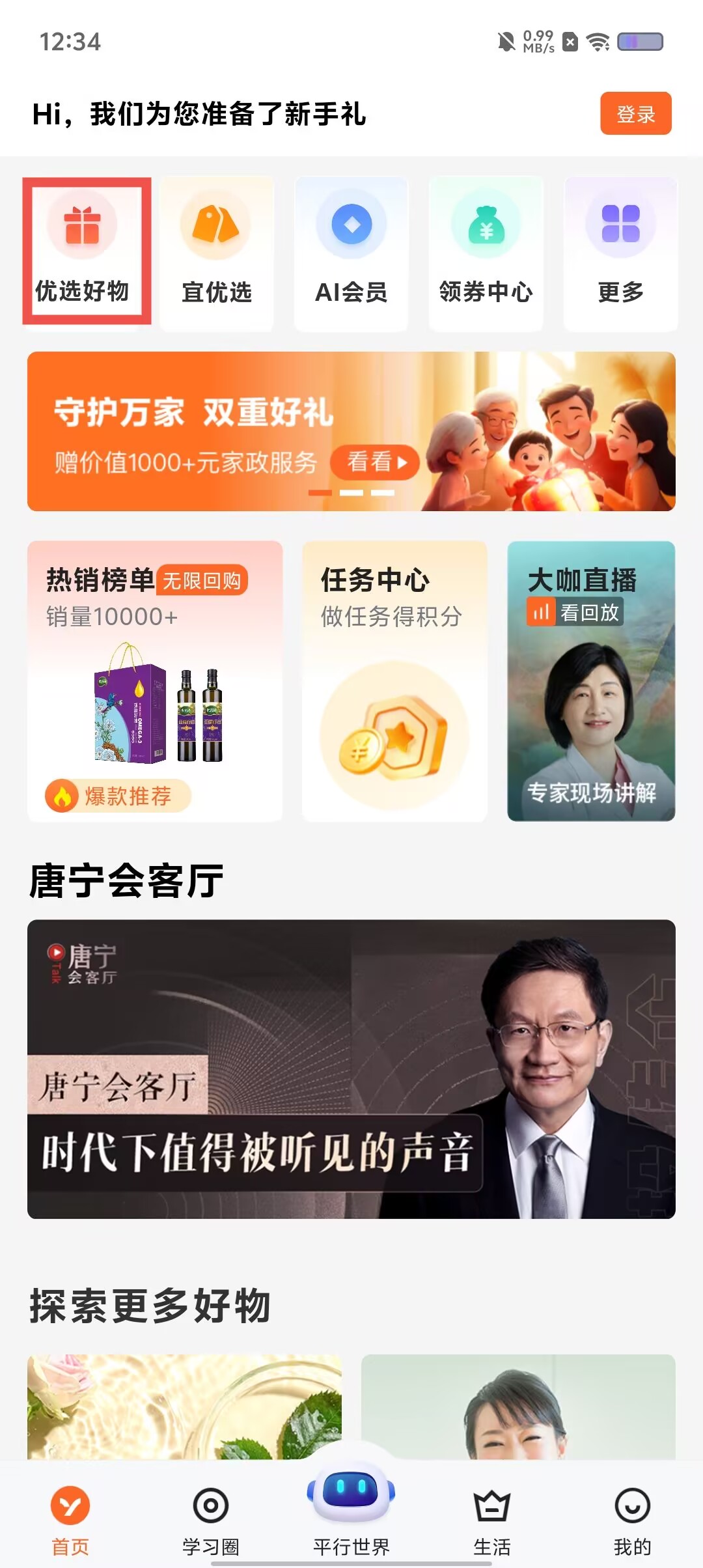
Task: Tap 看看 on the 守护万家 banner
Action: coord(375,462)
